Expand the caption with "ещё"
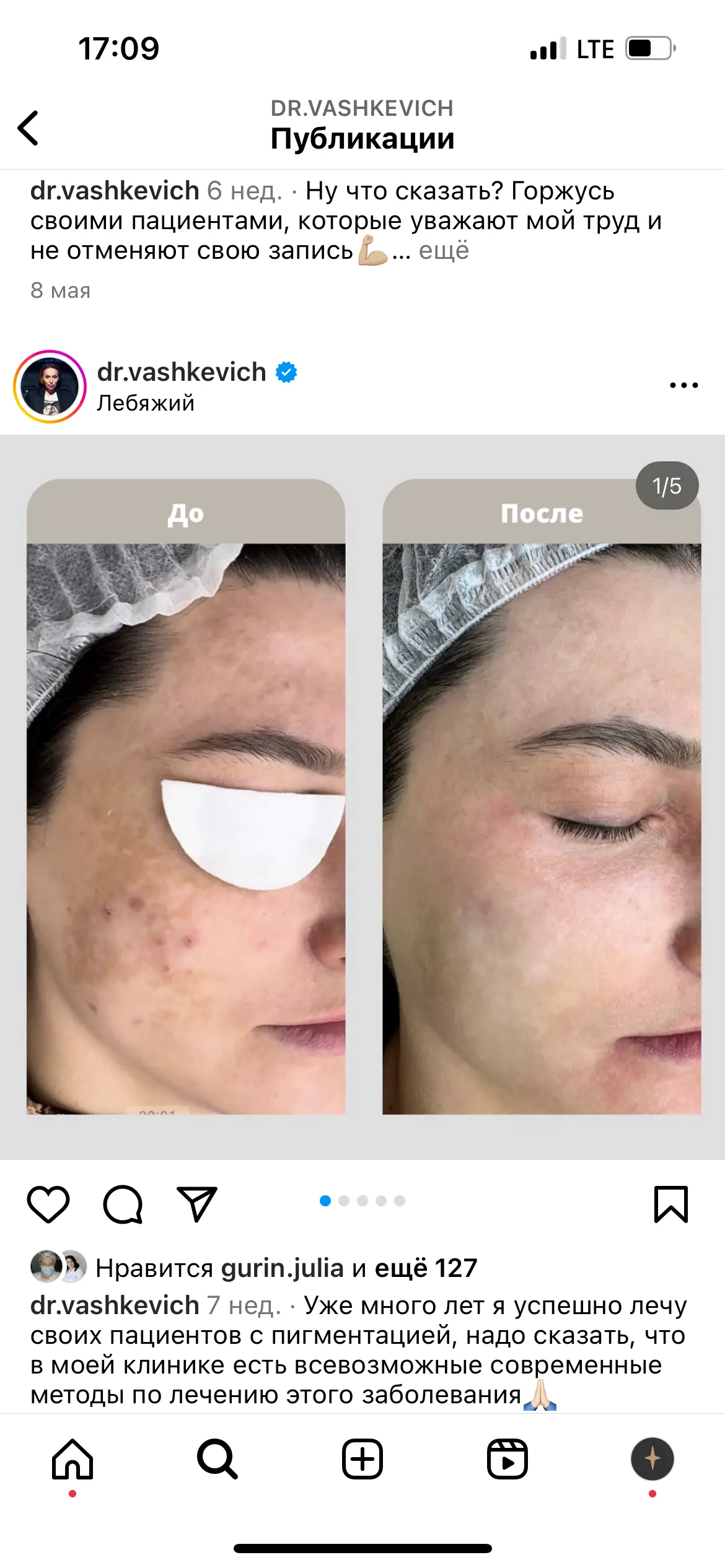725x1568 pixels. [444, 251]
